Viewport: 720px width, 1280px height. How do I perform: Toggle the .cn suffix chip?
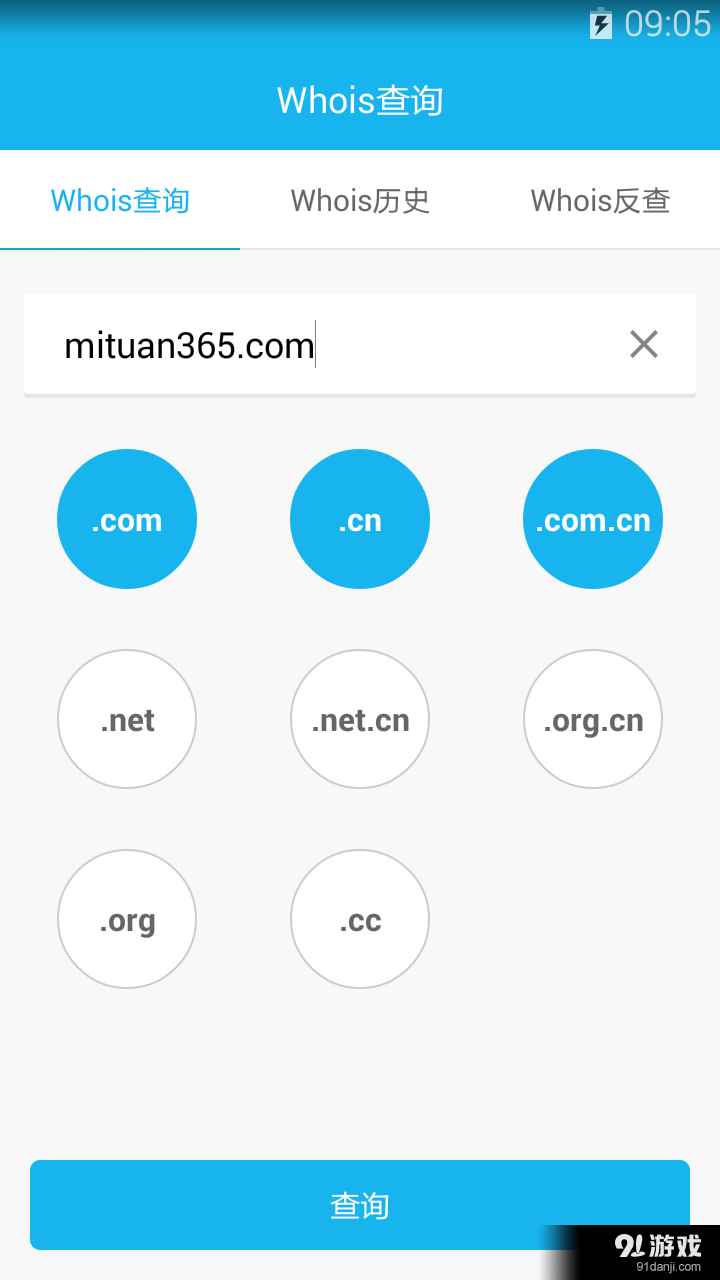(x=360, y=519)
